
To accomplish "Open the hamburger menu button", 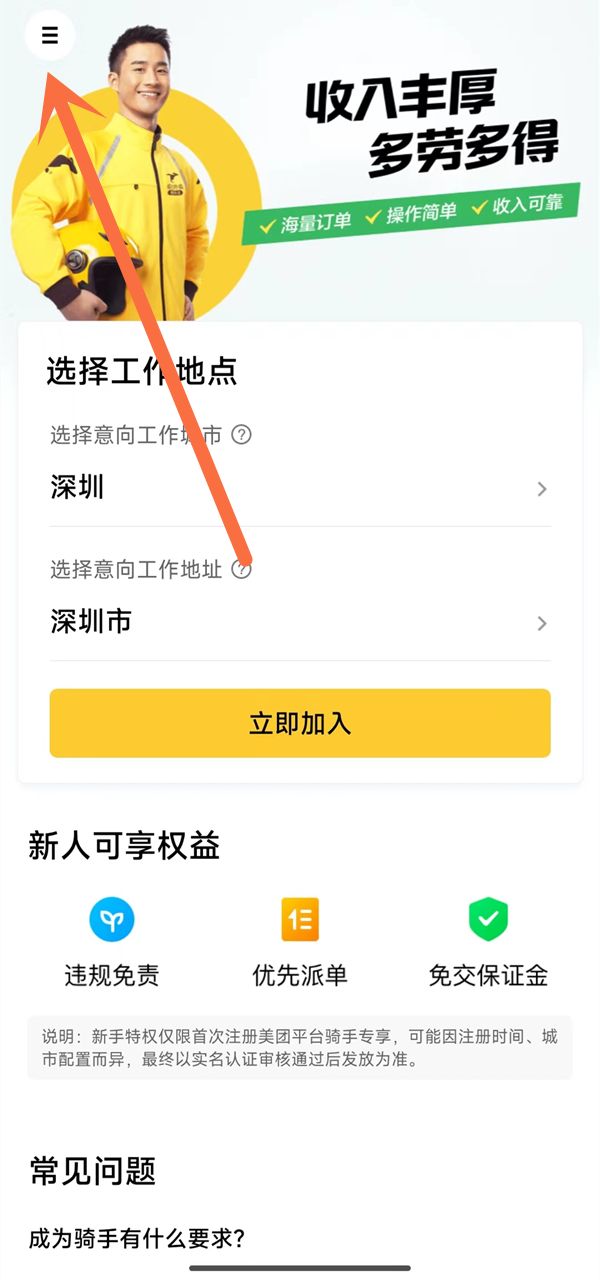I will [50, 35].
